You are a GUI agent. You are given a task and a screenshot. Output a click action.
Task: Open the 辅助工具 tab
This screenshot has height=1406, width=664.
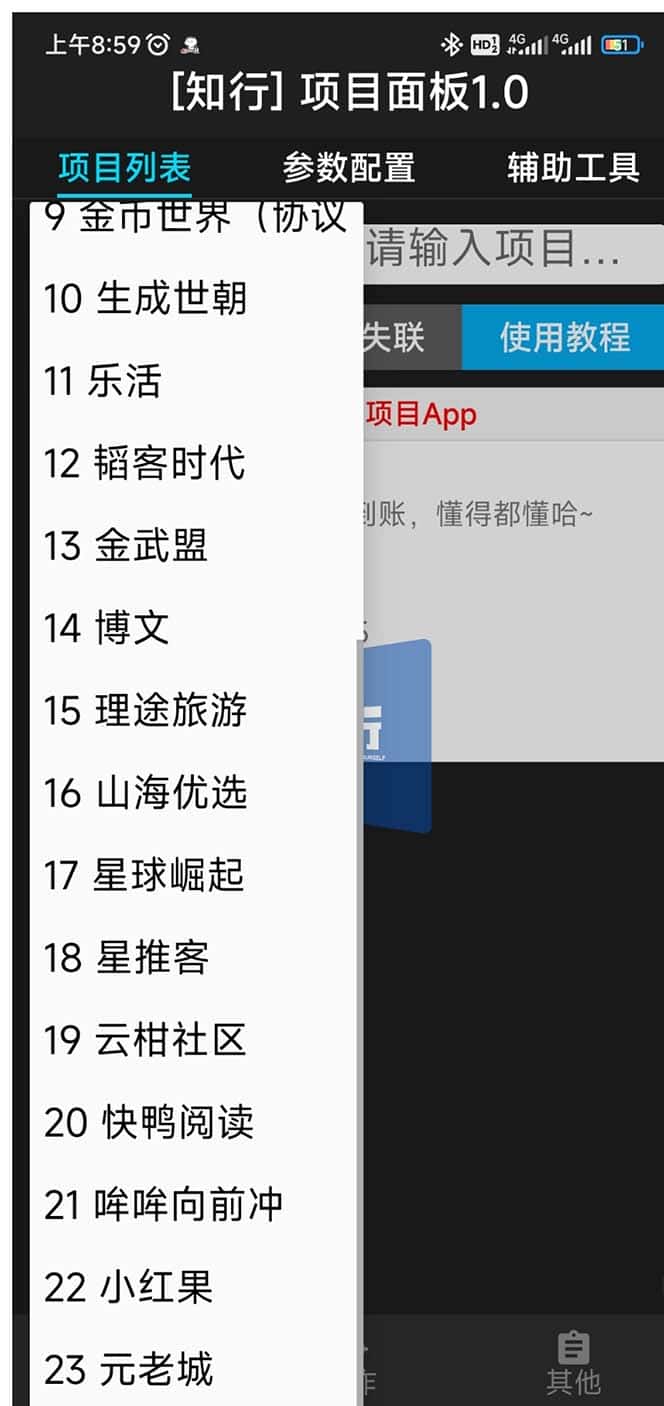tap(572, 168)
